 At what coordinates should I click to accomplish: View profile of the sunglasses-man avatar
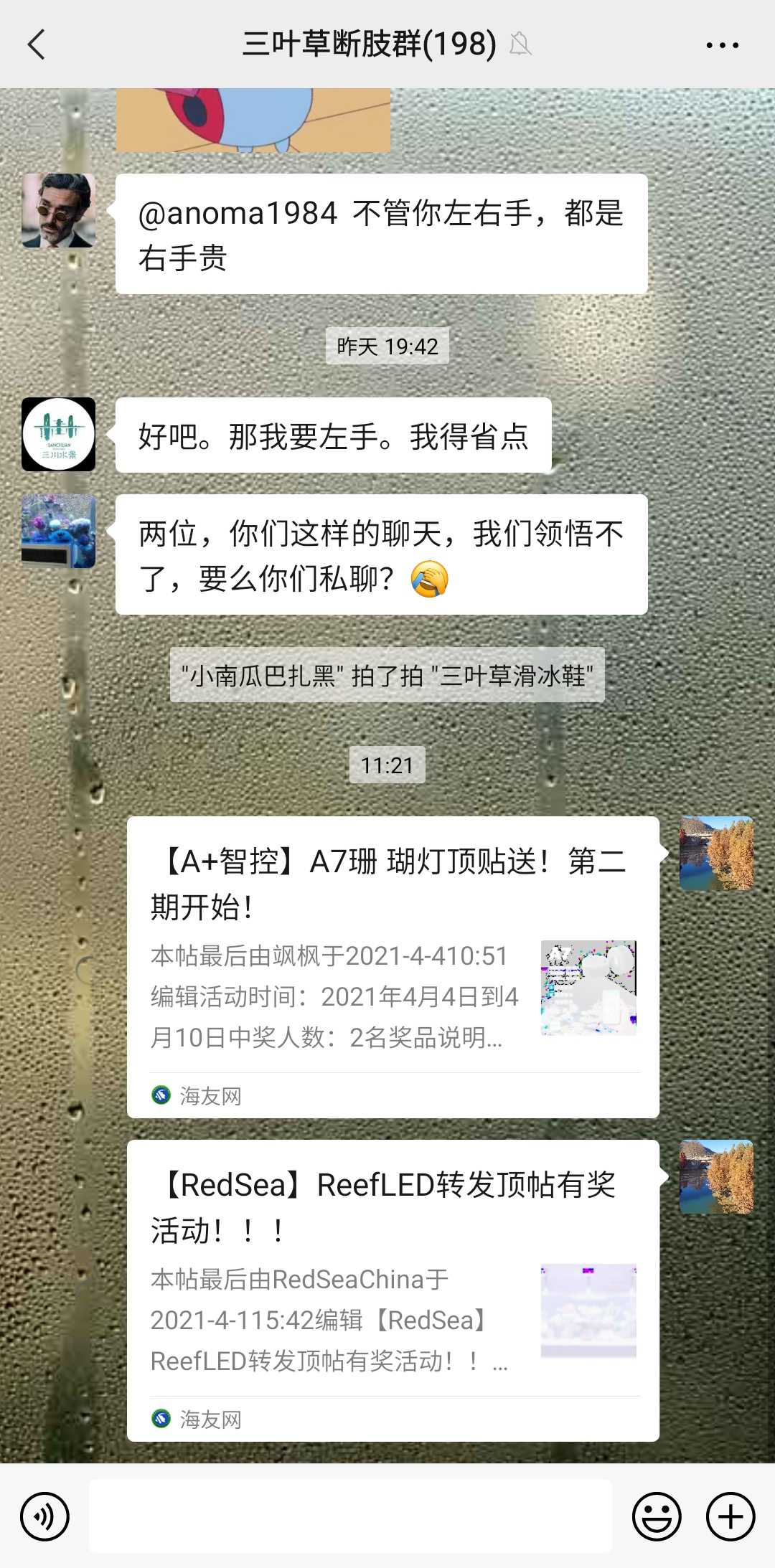[x=59, y=211]
